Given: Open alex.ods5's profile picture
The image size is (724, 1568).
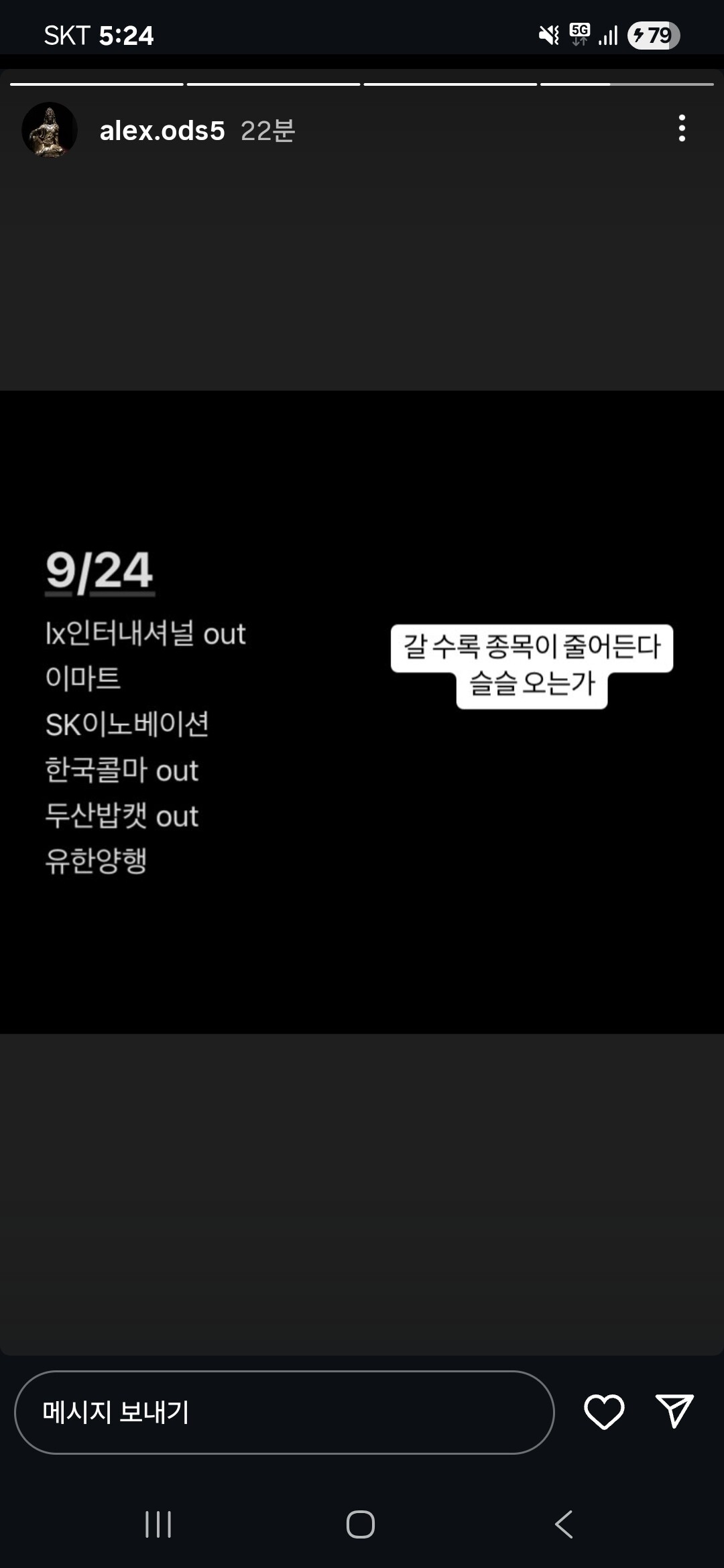Looking at the screenshot, I should point(50,130).
